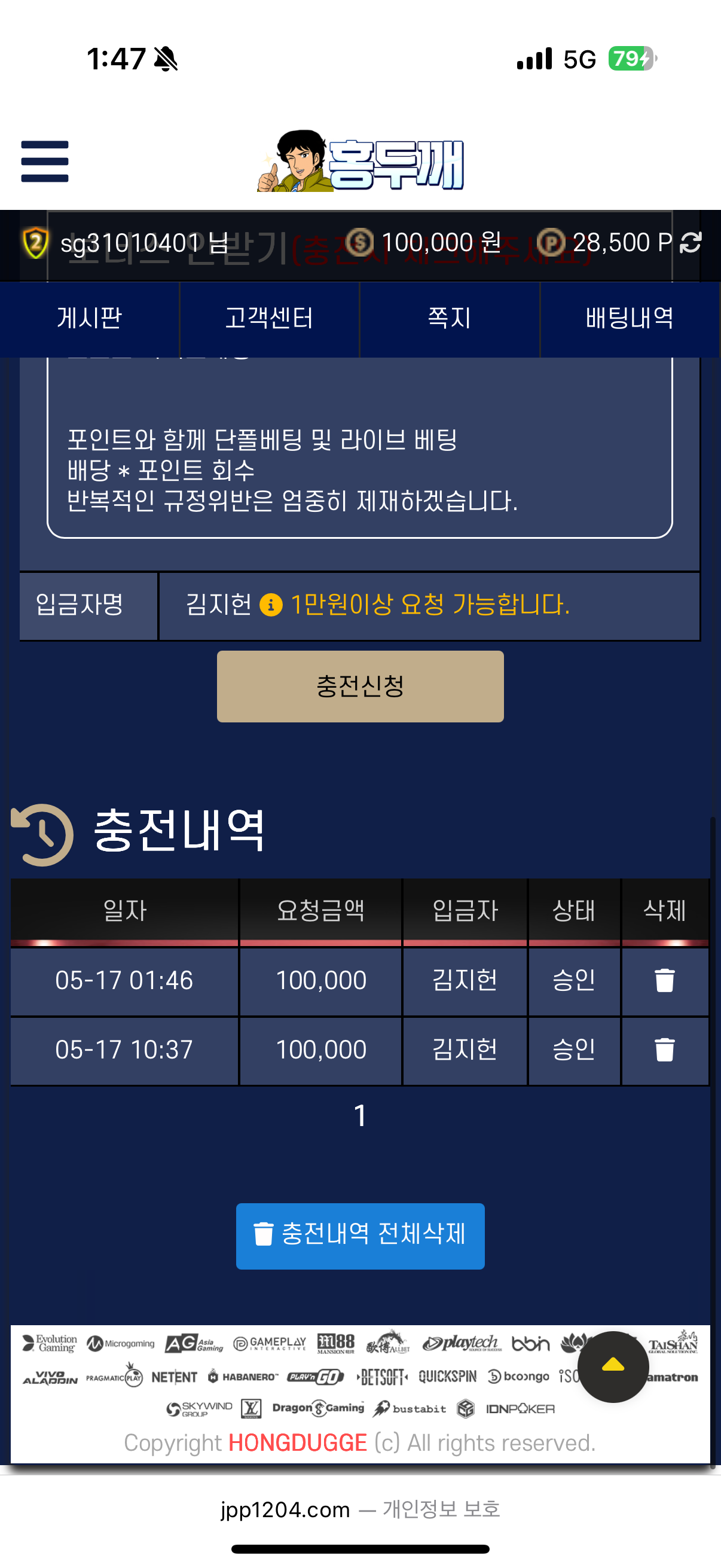The image size is (721, 1568).
Task: Open the hamburger drawer menu
Action: coord(44,161)
